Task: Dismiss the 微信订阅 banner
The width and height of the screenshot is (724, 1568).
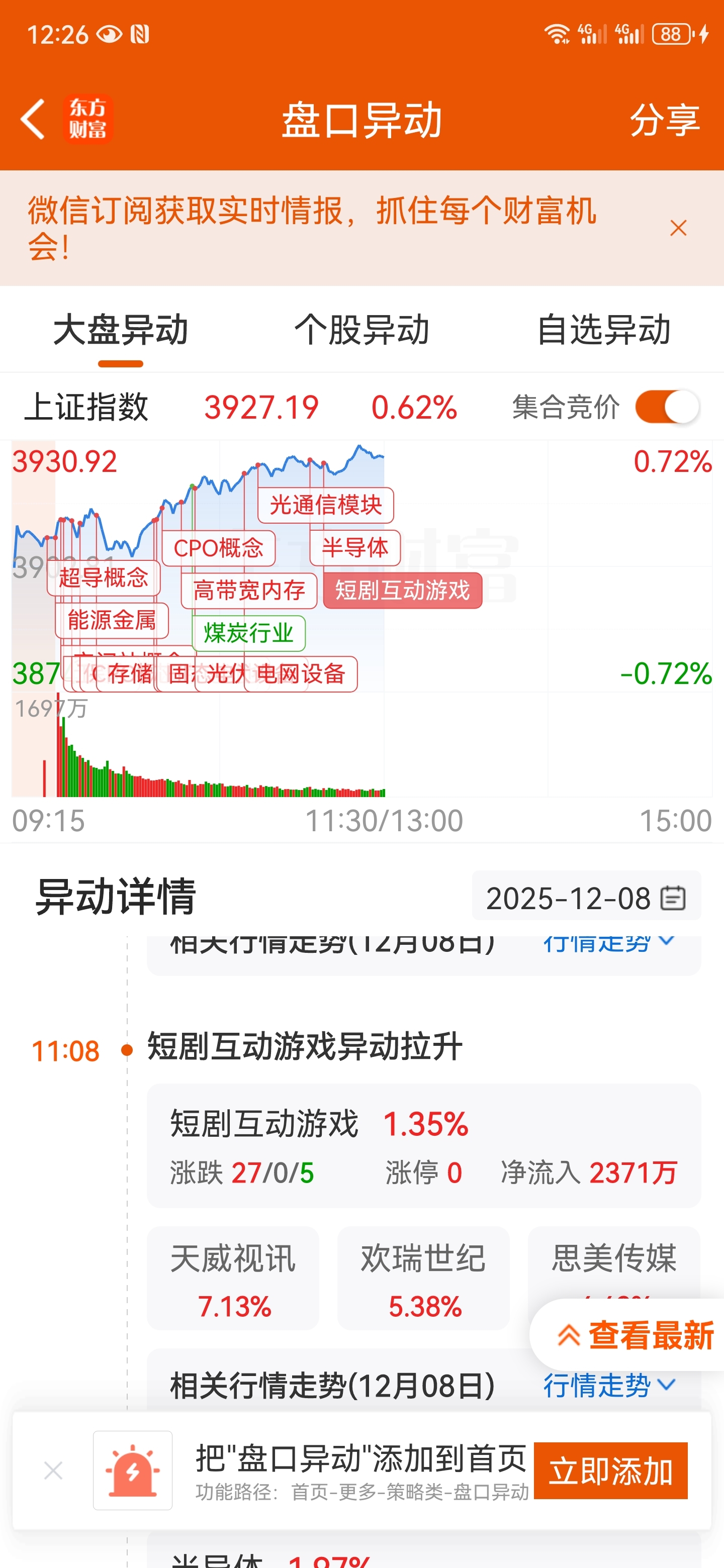Action: [678, 228]
